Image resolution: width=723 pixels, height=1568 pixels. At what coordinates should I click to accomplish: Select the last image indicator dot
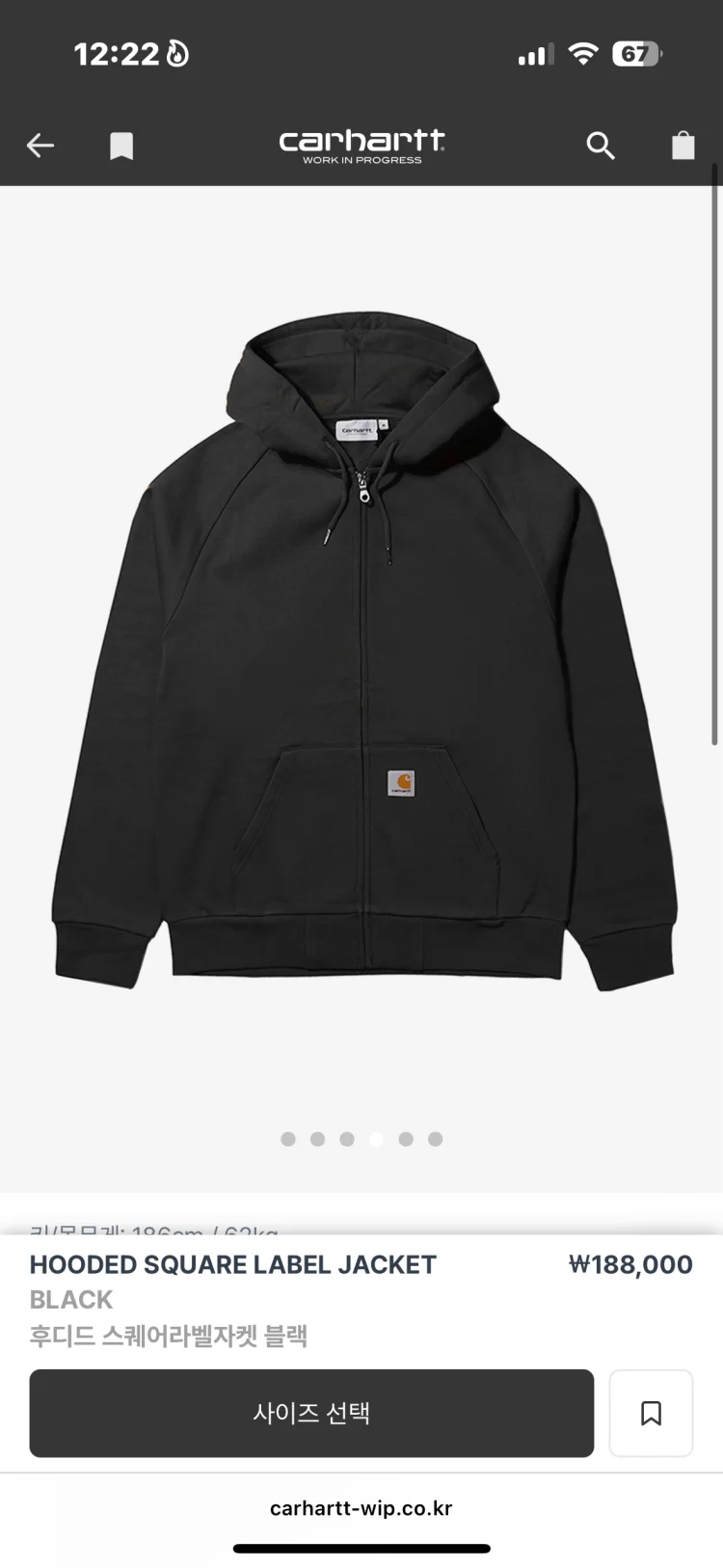pos(436,1139)
